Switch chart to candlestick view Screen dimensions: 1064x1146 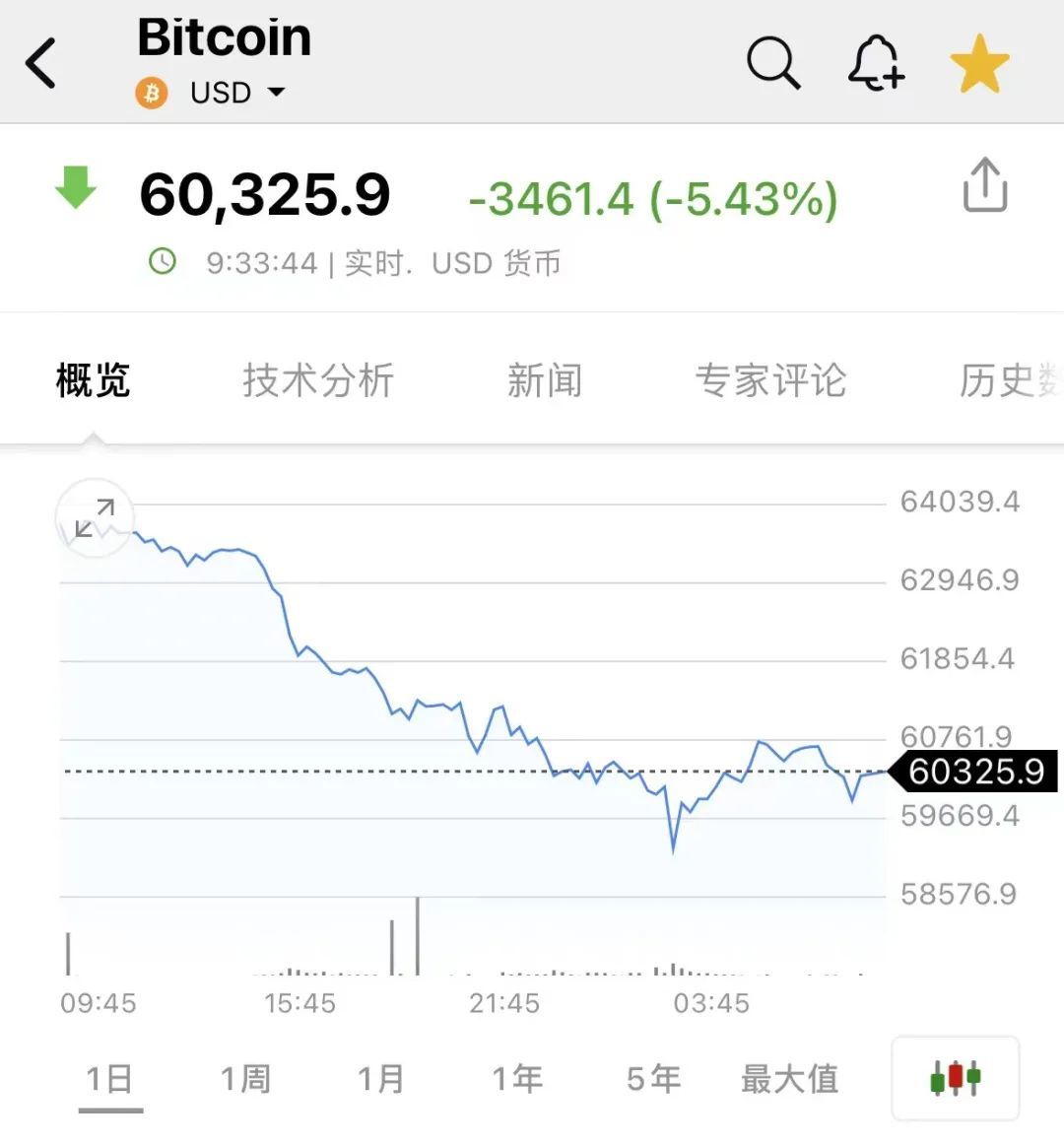954,1078
